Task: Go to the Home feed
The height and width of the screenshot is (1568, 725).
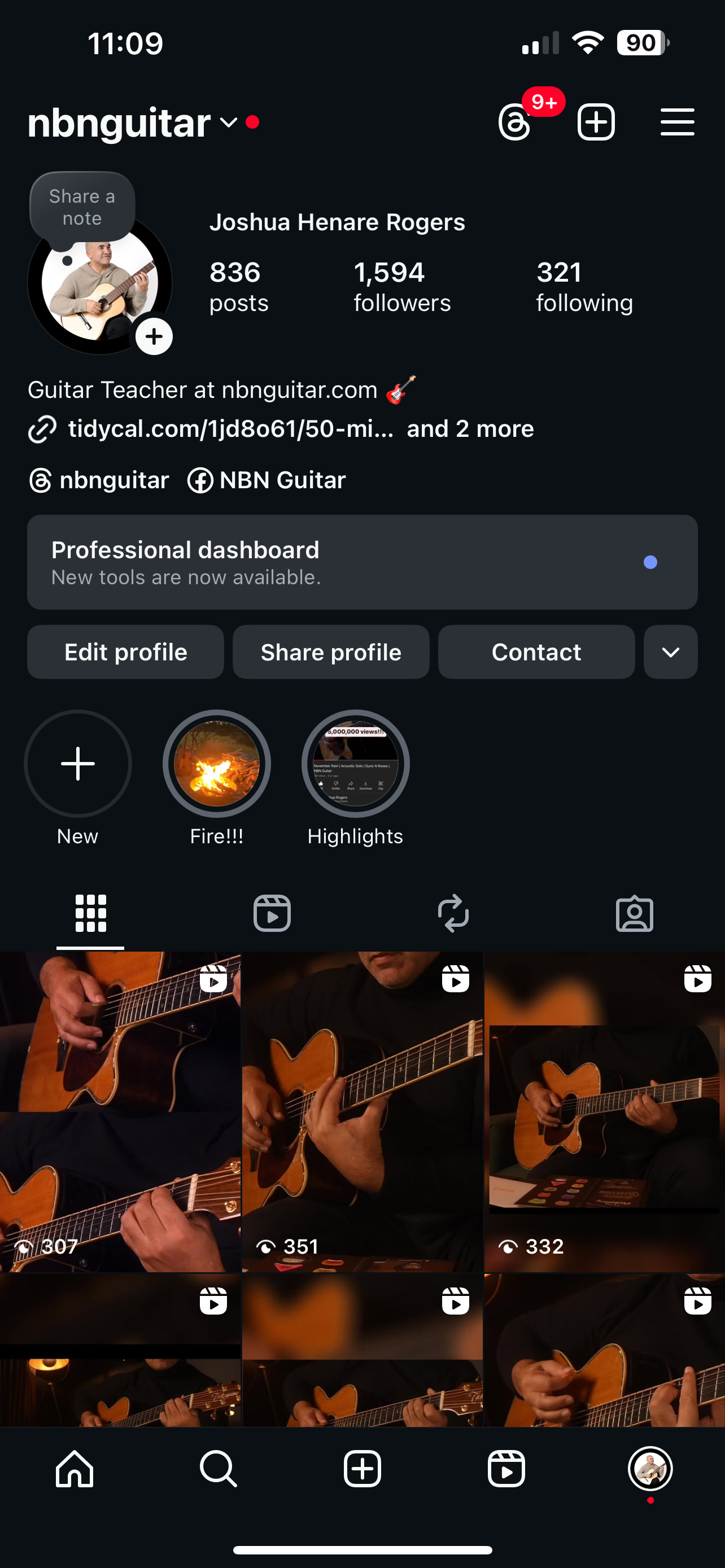Action: point(75,1469)
